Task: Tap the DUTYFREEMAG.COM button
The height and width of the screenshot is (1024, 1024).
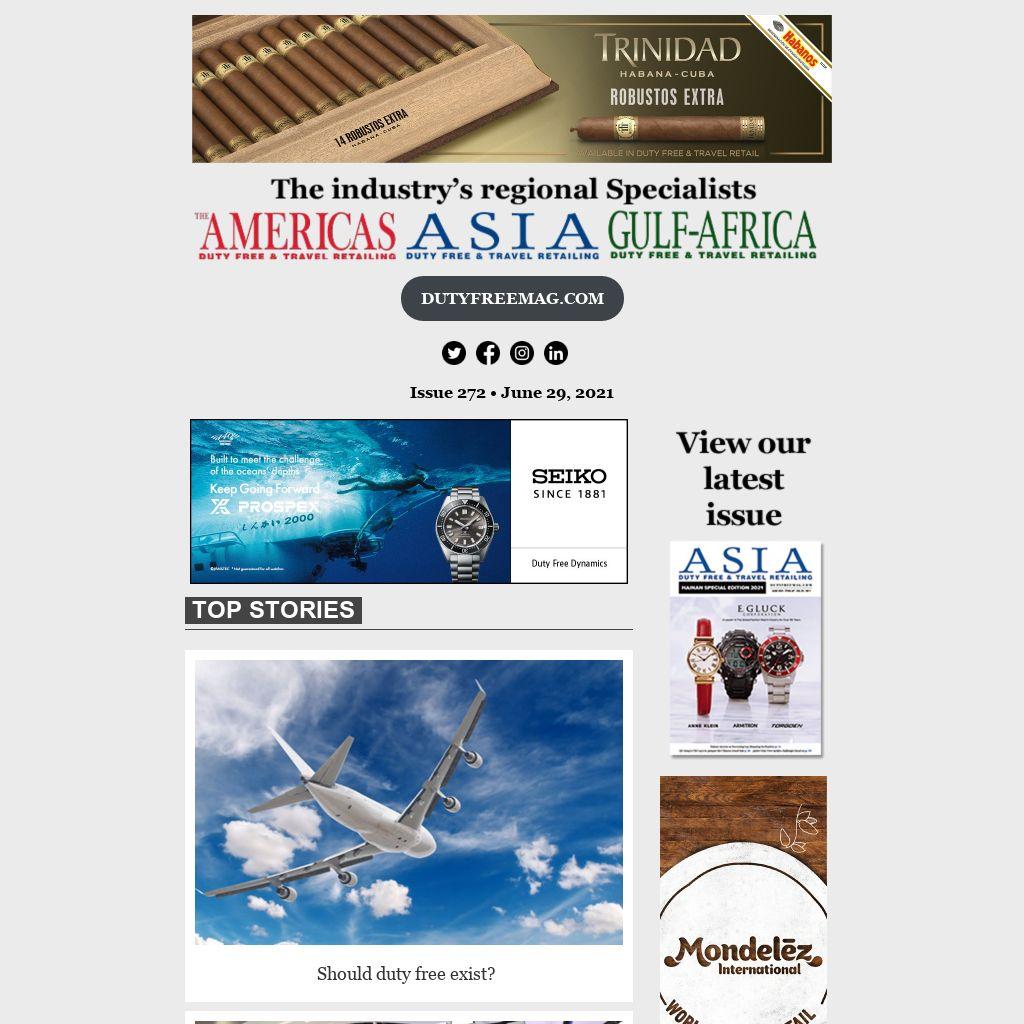Action: point(512,298)
